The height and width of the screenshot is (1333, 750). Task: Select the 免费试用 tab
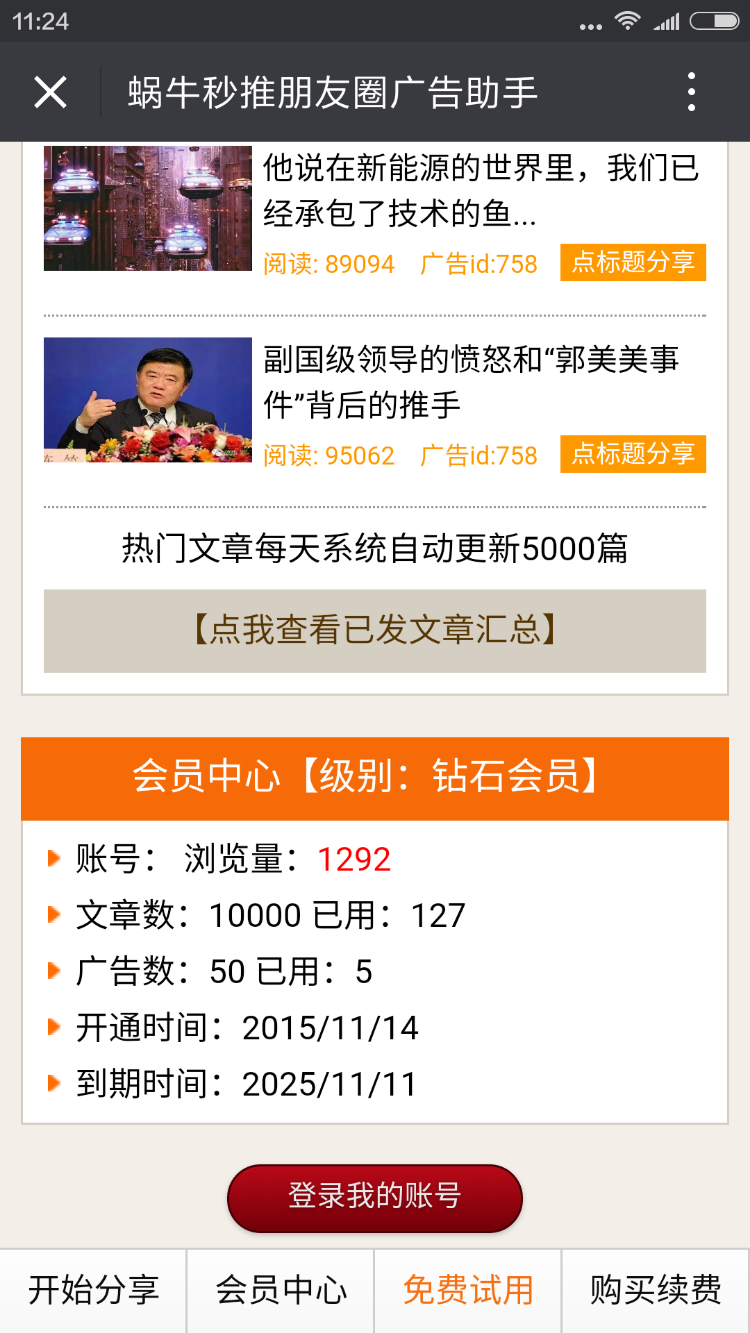coord(468,1291)
